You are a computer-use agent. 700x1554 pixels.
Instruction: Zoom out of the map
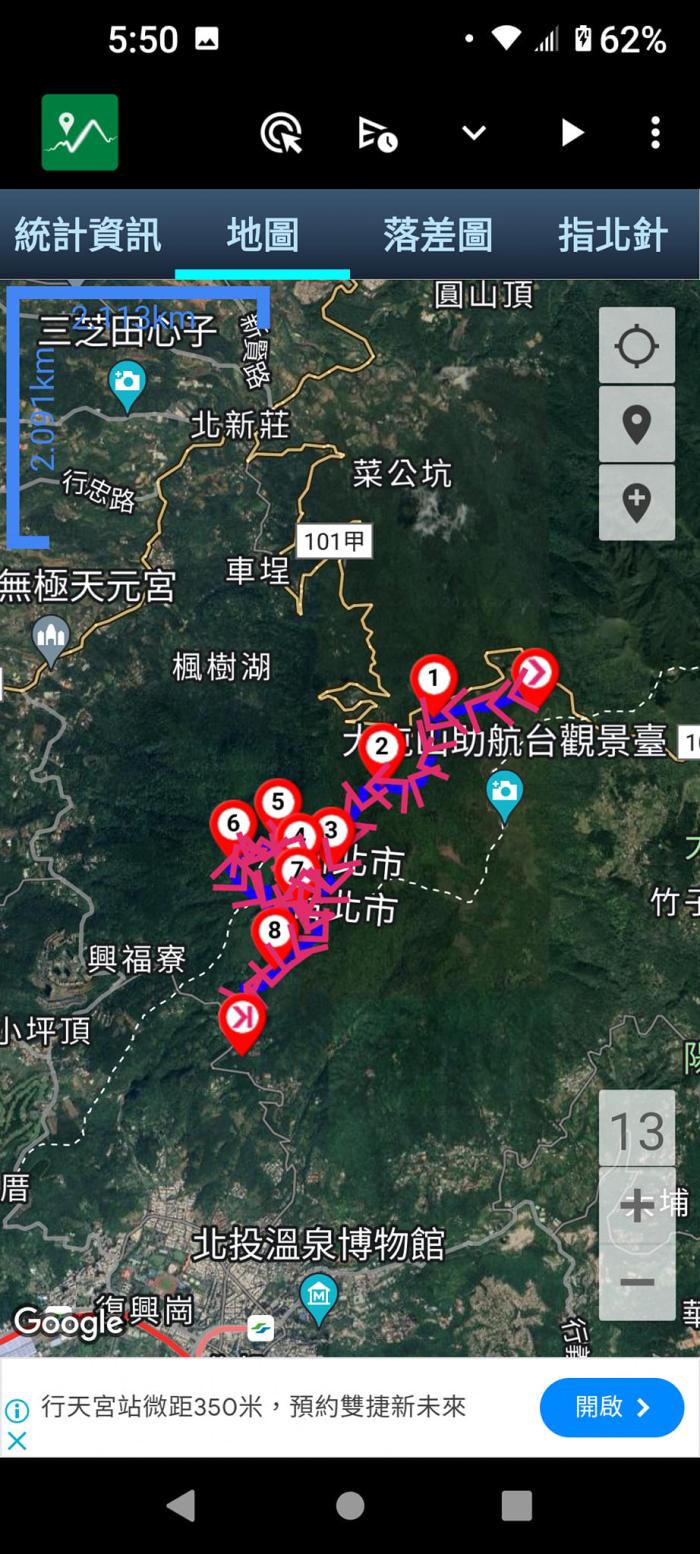tap(636, 1282)
